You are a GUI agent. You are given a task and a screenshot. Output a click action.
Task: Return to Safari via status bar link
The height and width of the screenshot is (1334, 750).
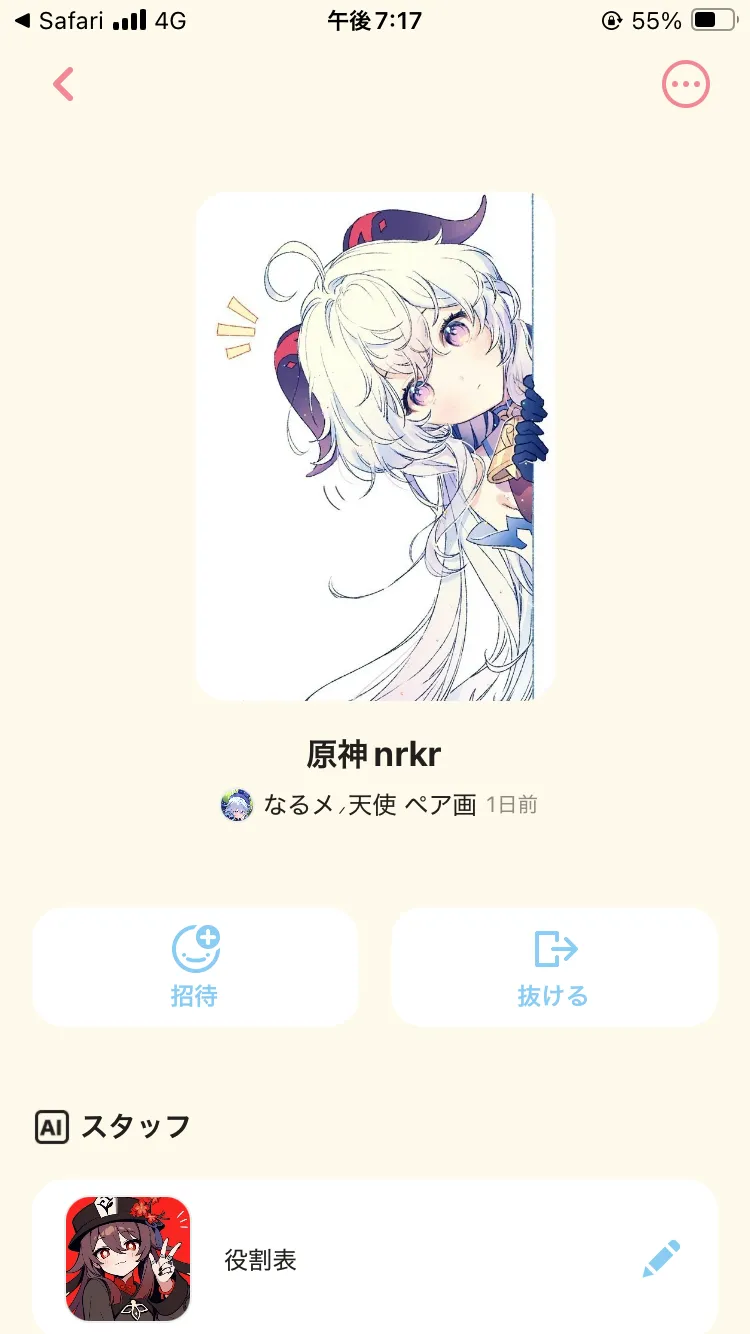point(60,20)
